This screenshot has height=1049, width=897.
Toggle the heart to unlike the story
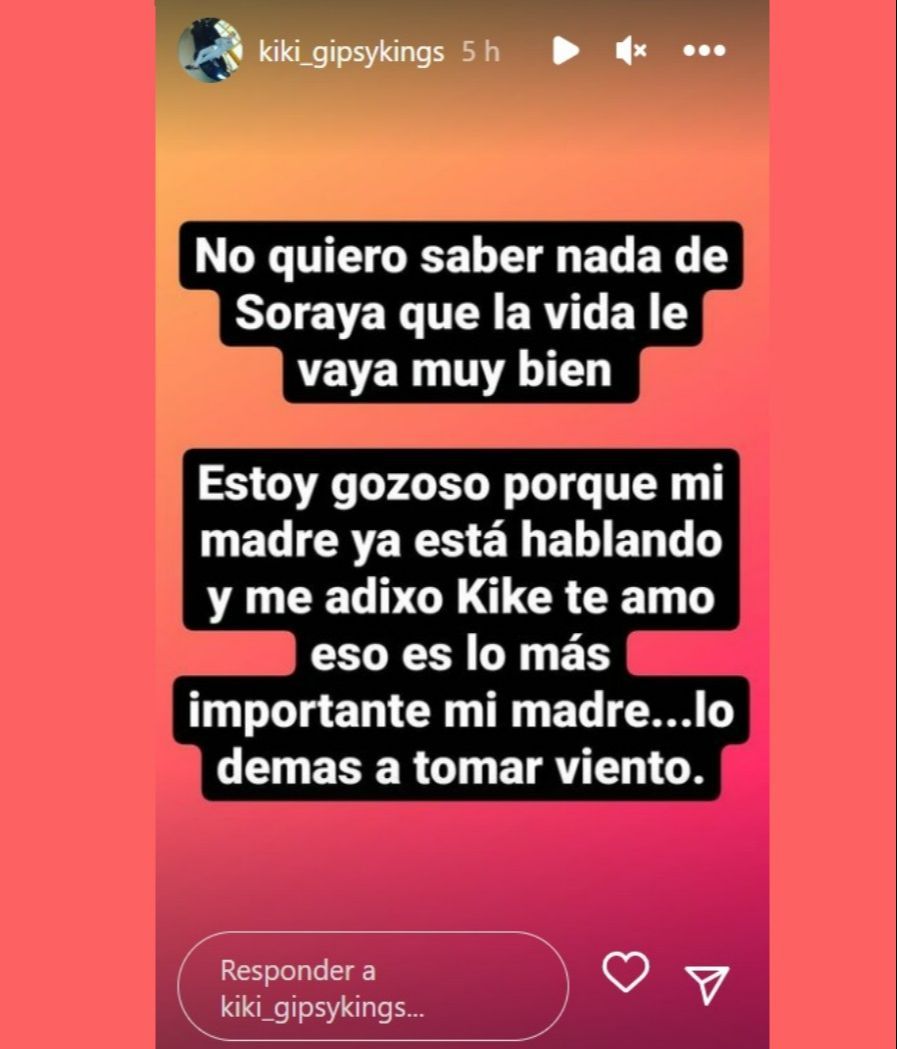click(x=628, y=971)
